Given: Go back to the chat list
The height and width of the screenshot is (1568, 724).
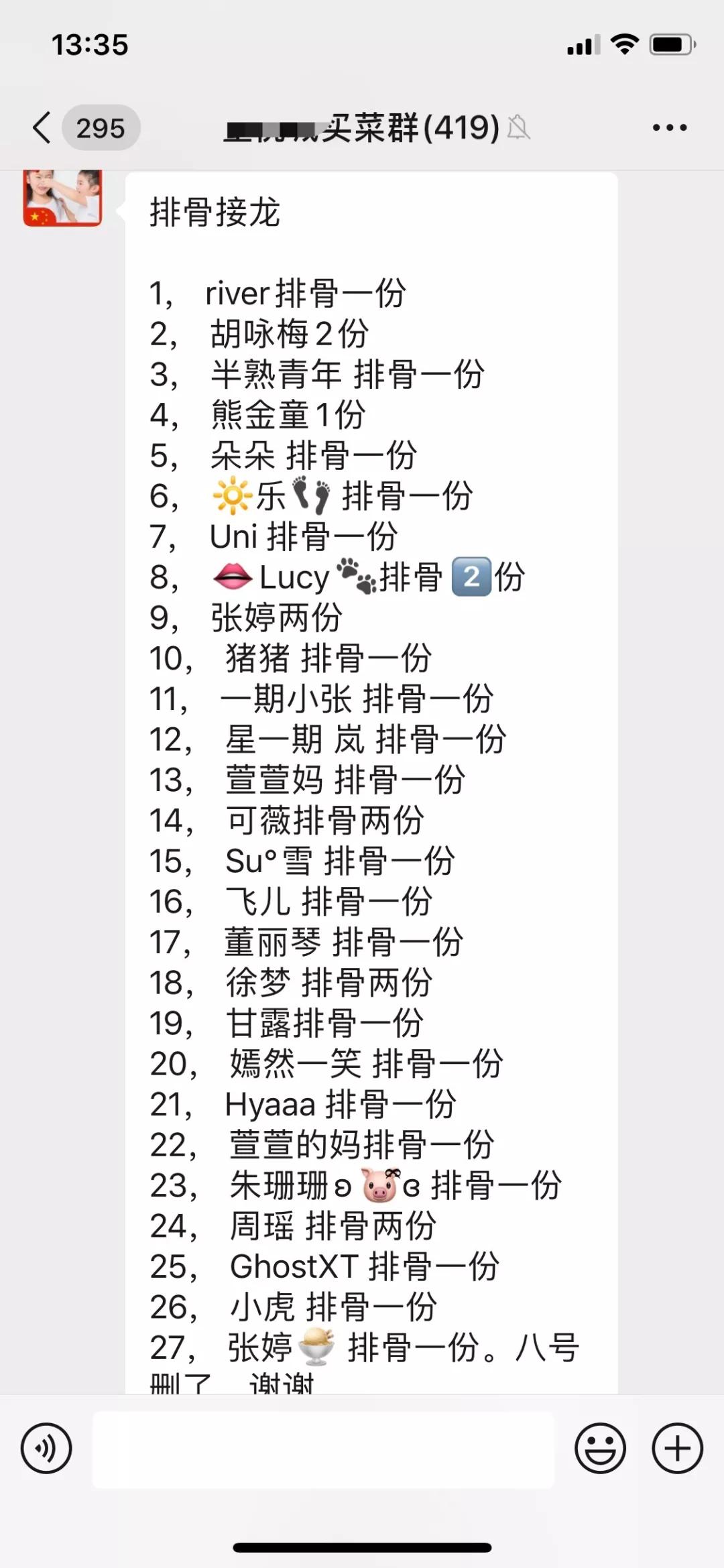Looking at the screenshot, I should 43,127.
